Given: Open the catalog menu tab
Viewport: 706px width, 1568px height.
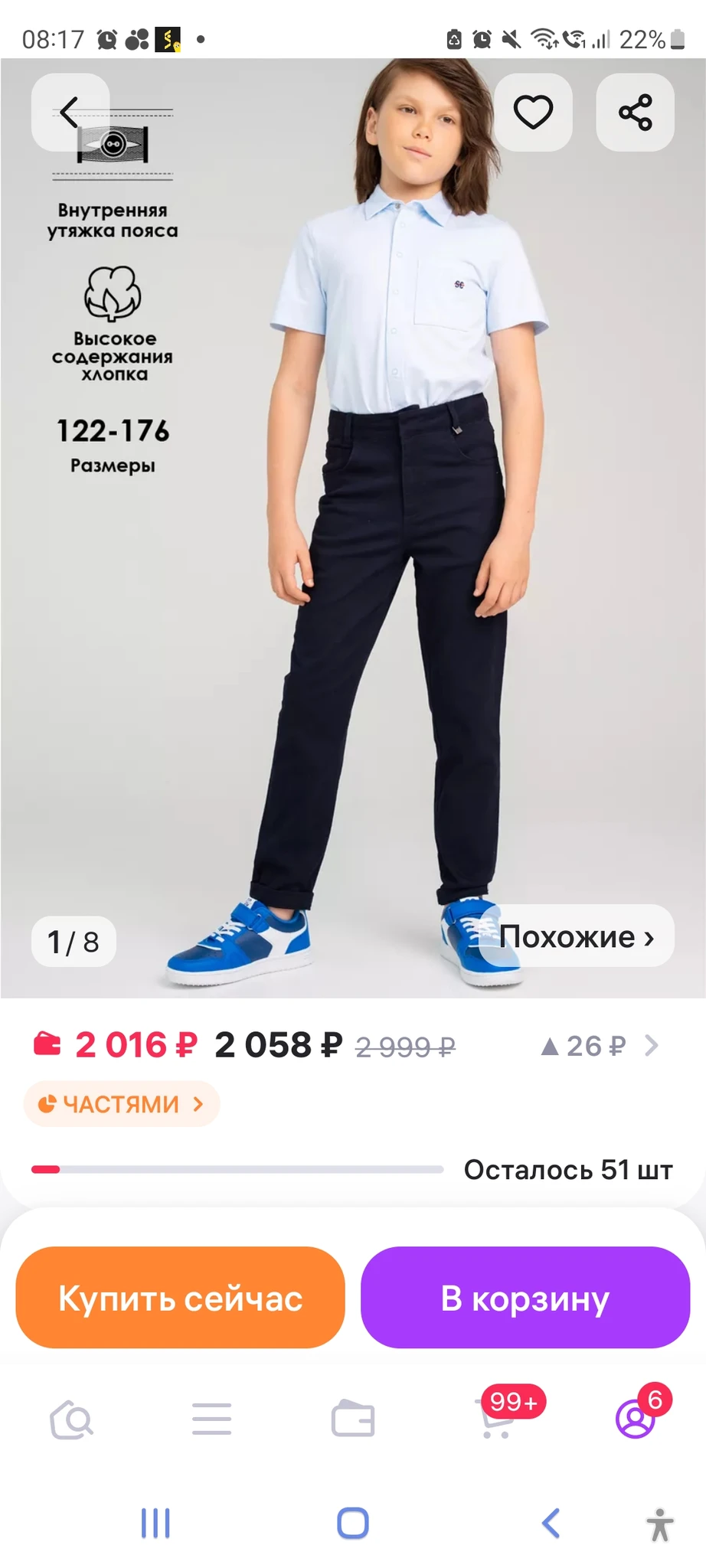Looking at the screenshot, I should point(211,1419).
